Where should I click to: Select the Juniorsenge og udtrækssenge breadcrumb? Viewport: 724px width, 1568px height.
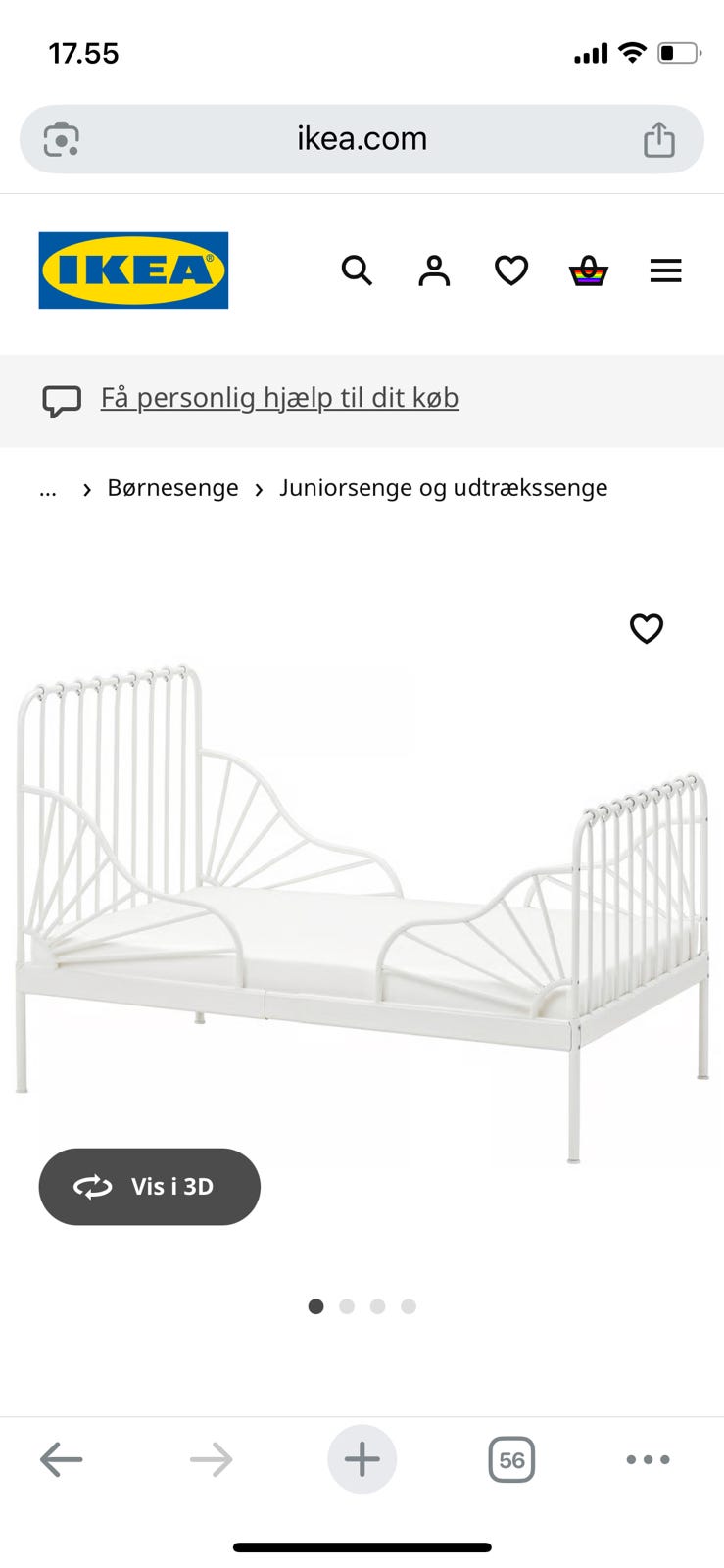point(444,488)
